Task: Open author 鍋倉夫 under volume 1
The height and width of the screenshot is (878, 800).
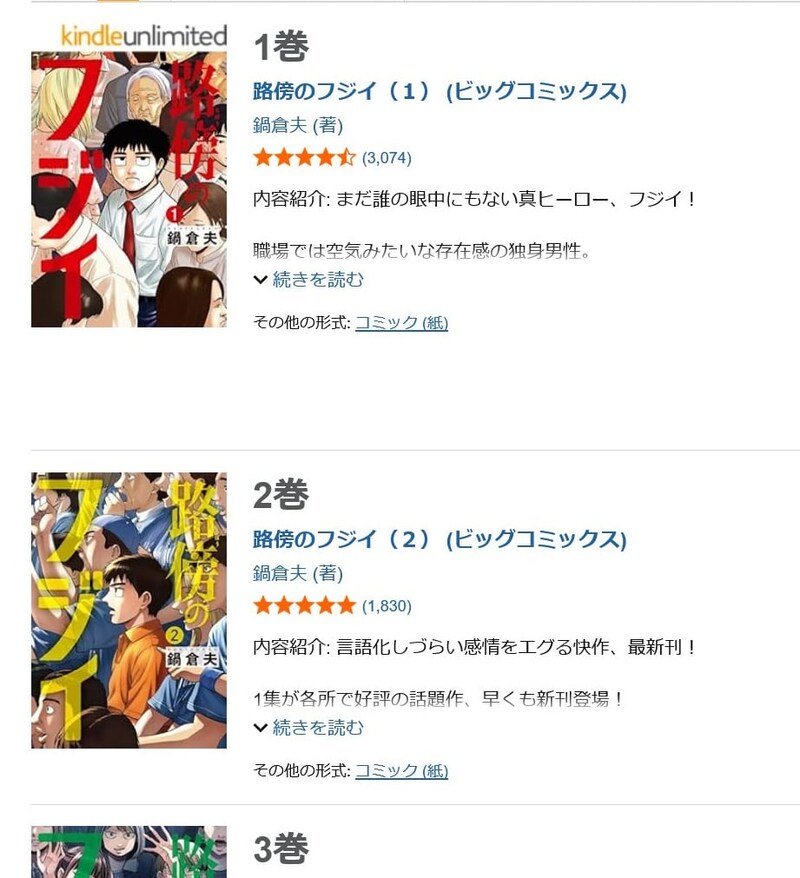Action: (x=283, y=126)
